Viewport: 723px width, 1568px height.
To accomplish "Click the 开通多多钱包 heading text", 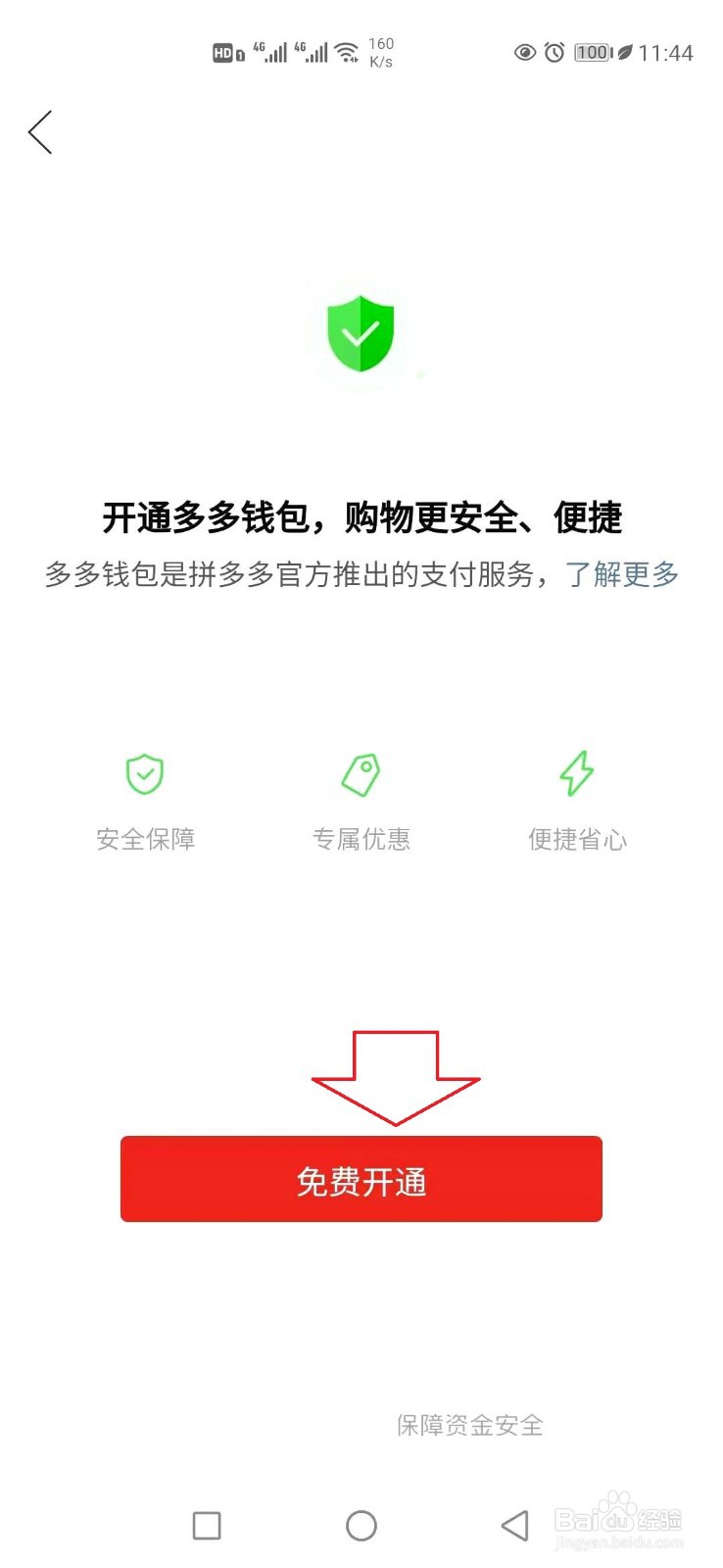I will [361, 519].
